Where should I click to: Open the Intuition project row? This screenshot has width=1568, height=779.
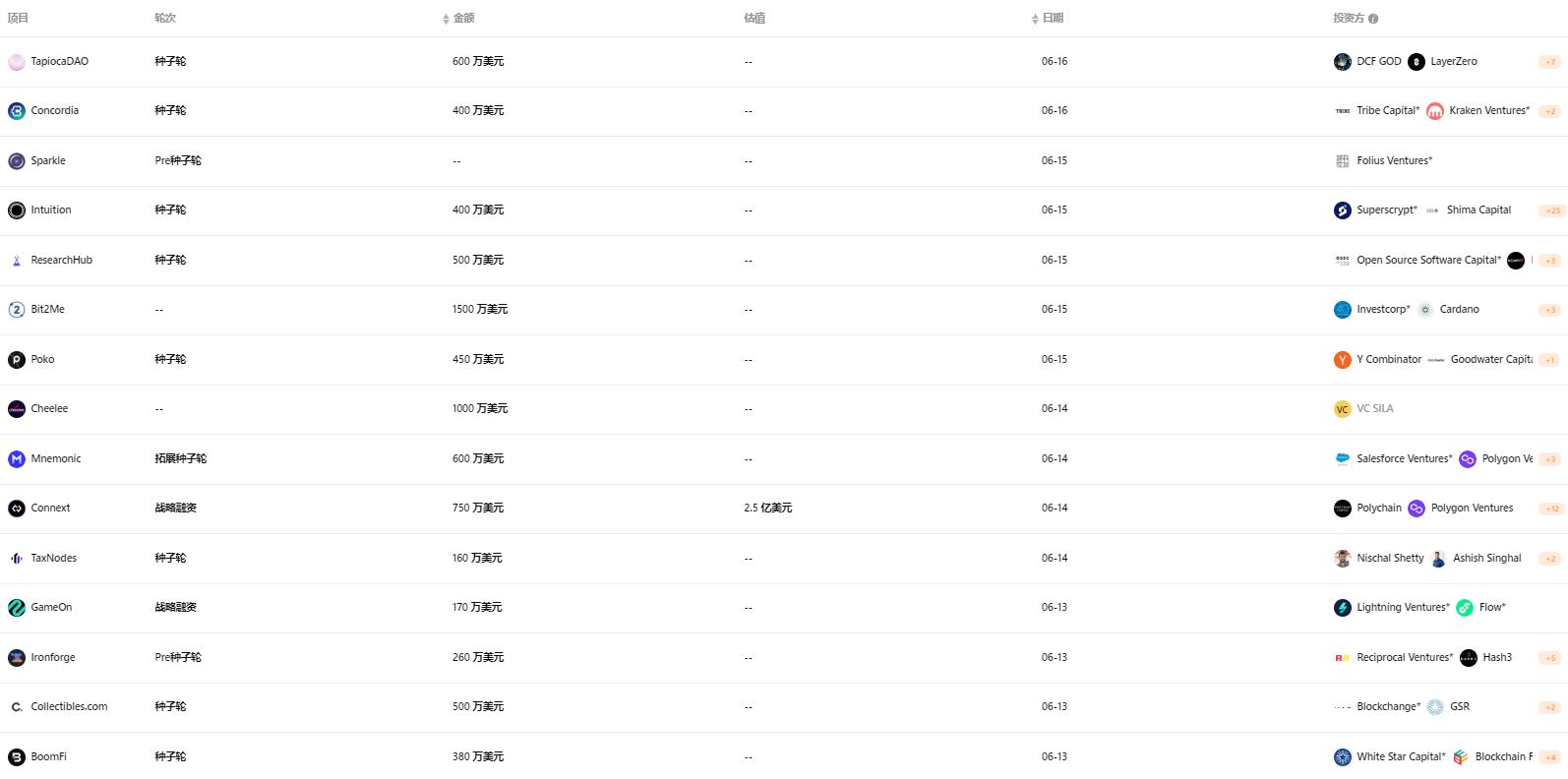tap(50, 210)
